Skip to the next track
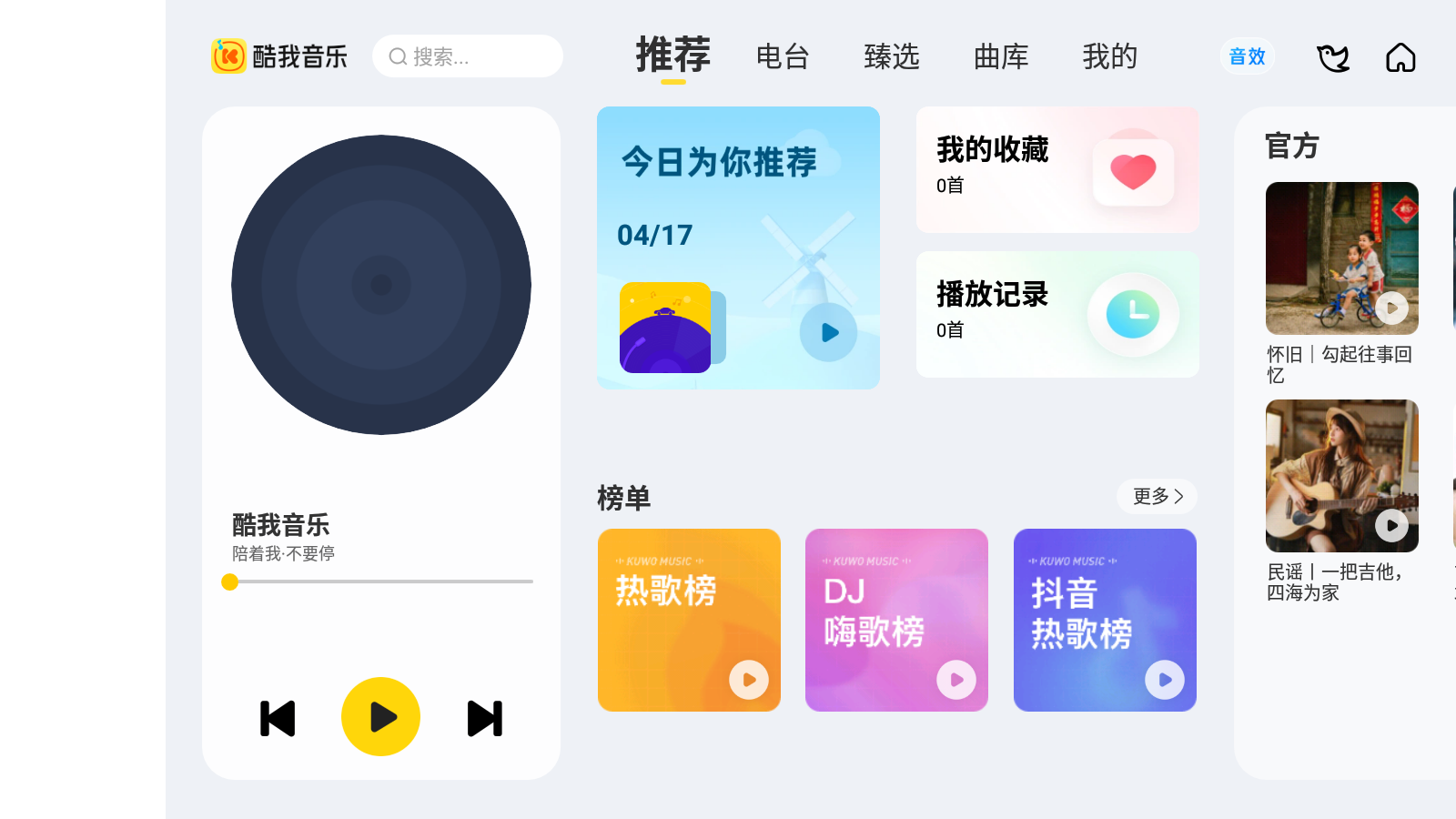 click(484, 718)
